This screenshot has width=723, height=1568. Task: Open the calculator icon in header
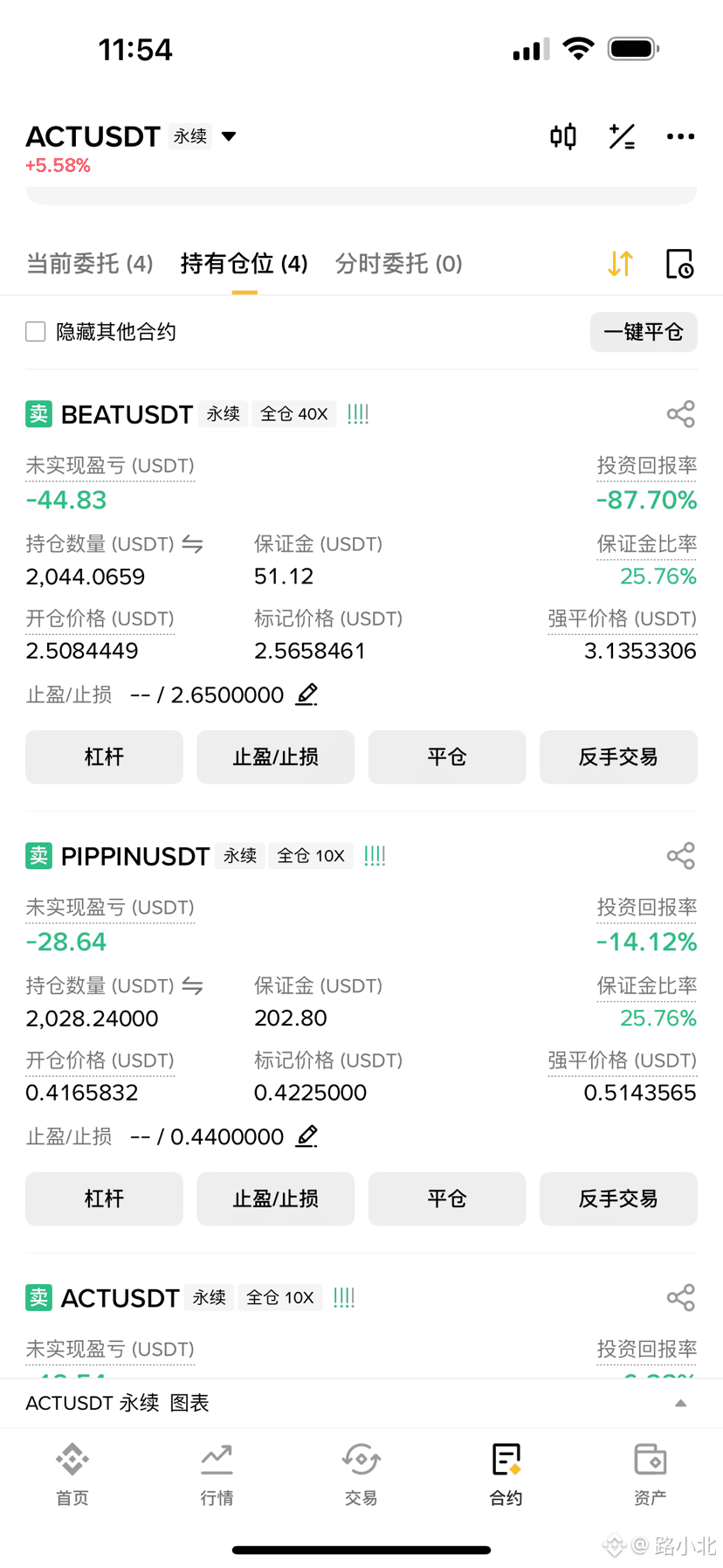coord(622,136)
